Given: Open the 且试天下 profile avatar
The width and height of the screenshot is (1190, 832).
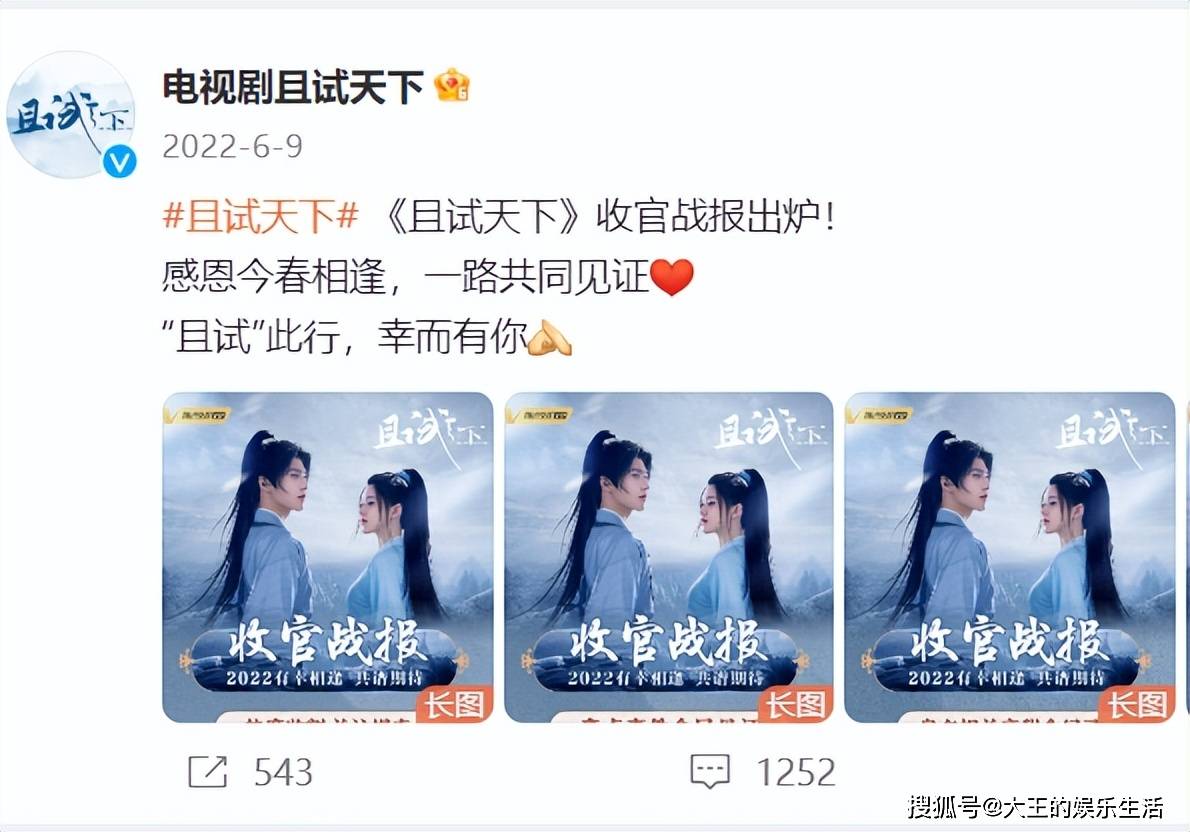Looking at the screenshot, I should [x=70, y=115].
